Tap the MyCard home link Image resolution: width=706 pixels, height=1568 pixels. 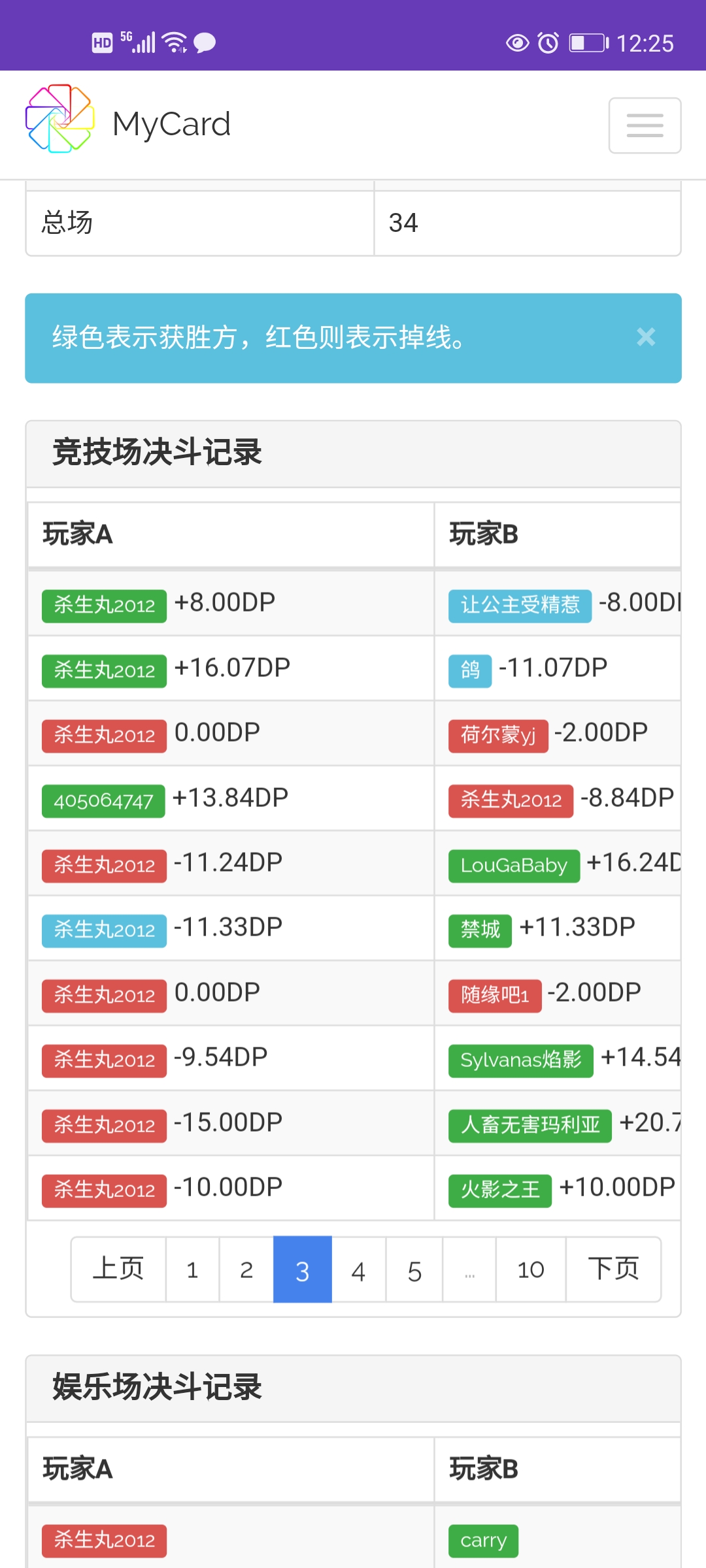(128, 123)
